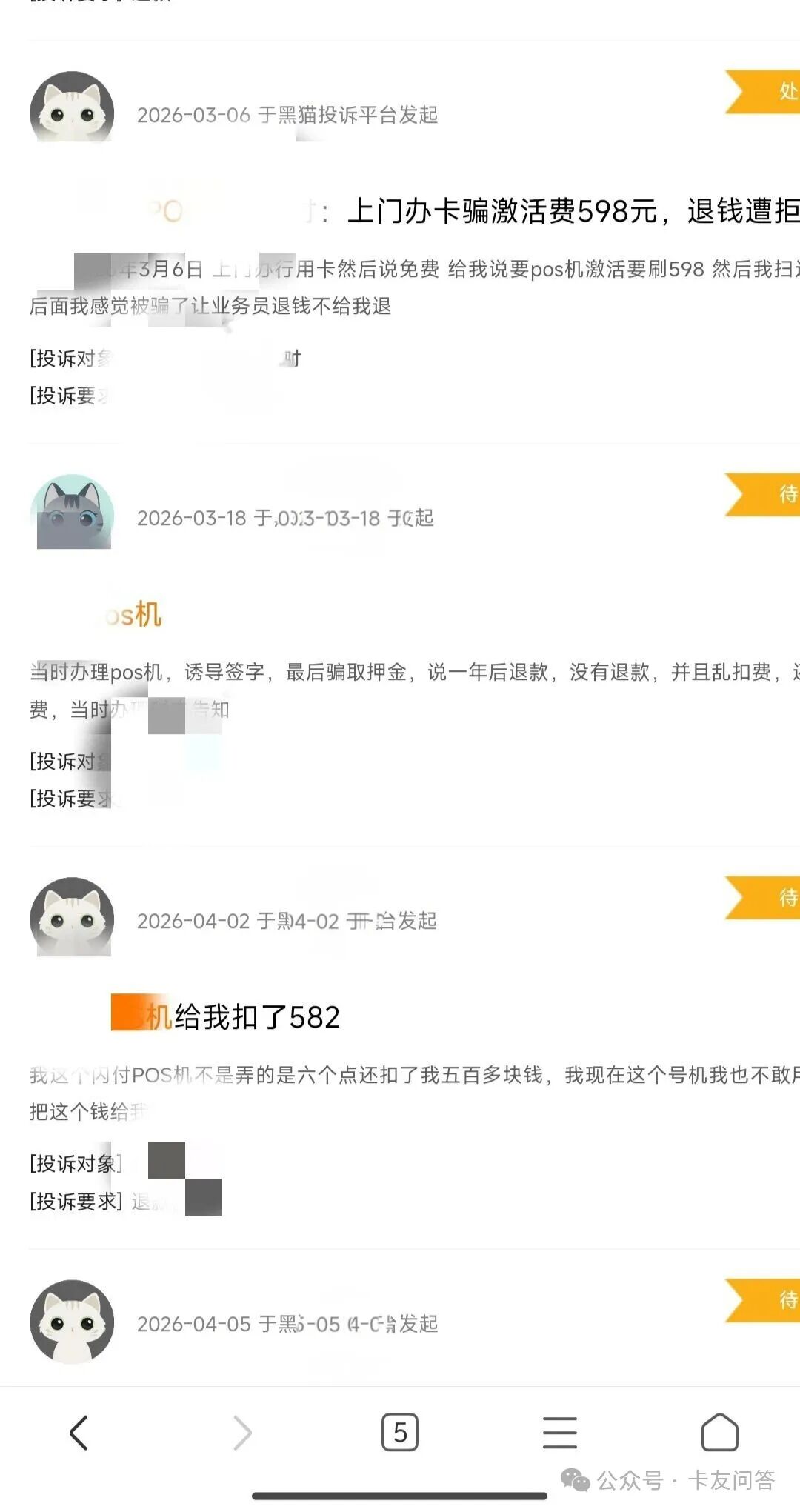Go forward in the browser
Screen dimensions: 800x1512
(x=242, y=1432)
